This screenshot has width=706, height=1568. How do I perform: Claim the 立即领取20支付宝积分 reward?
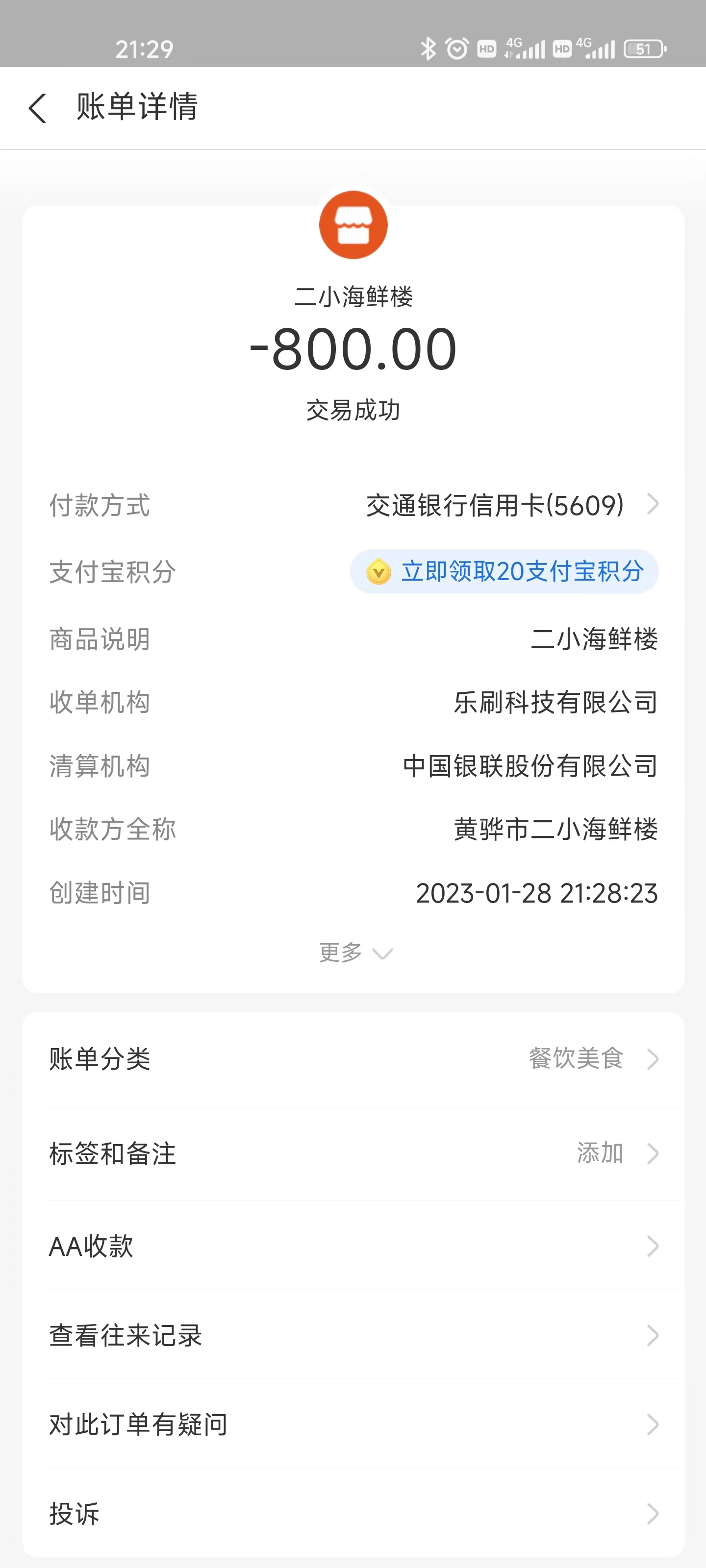[x=504, y=571]
